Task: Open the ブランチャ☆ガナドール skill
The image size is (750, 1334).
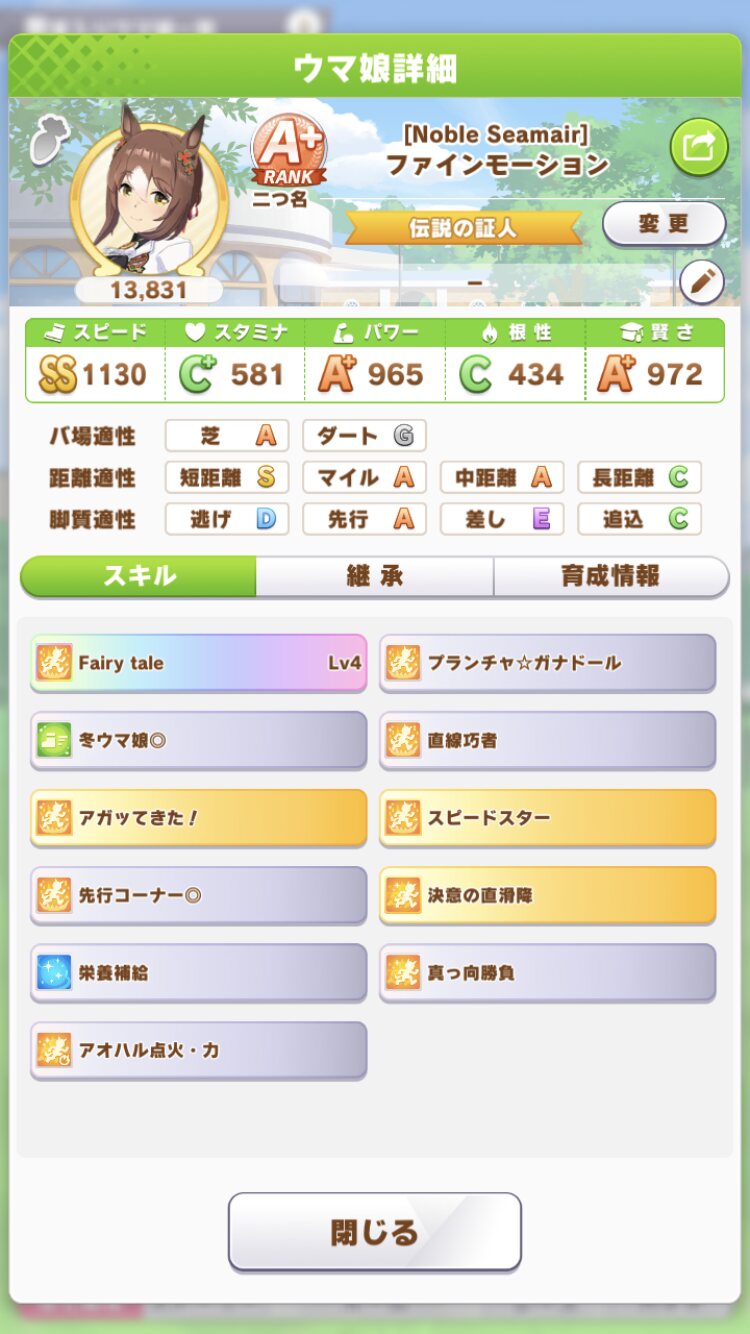Action: (x=547, y=662)
